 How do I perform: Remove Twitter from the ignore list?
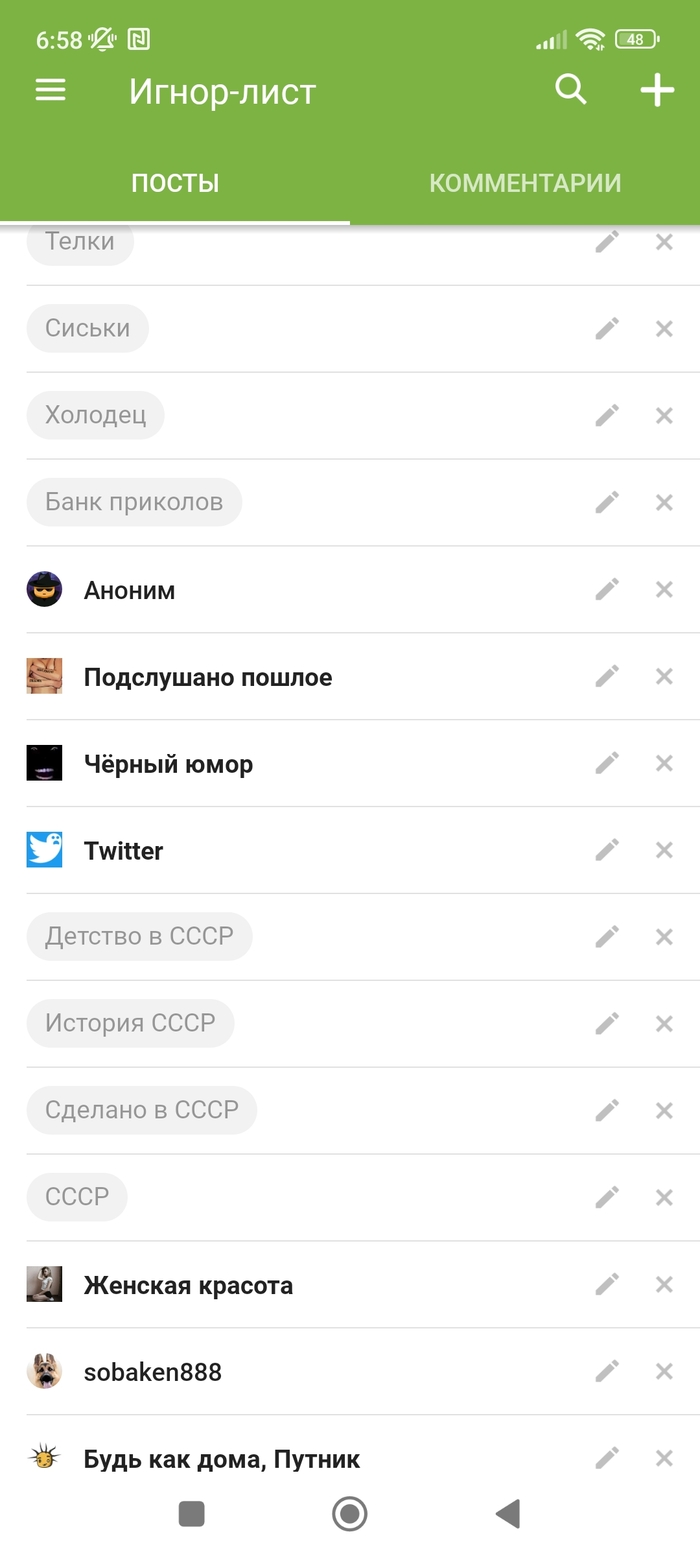tap(664, 851)
